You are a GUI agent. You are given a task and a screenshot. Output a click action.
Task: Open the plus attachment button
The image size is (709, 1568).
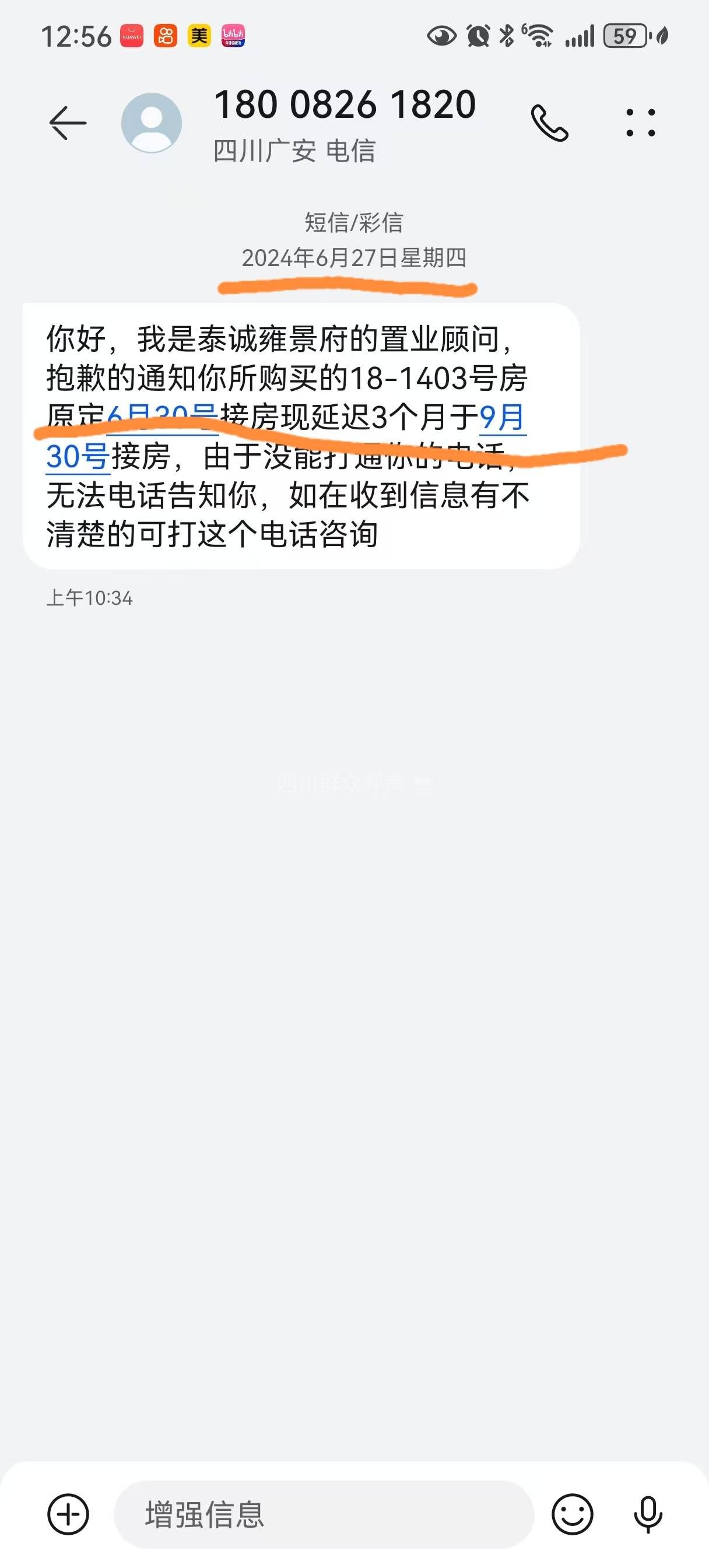point(68,1514)
